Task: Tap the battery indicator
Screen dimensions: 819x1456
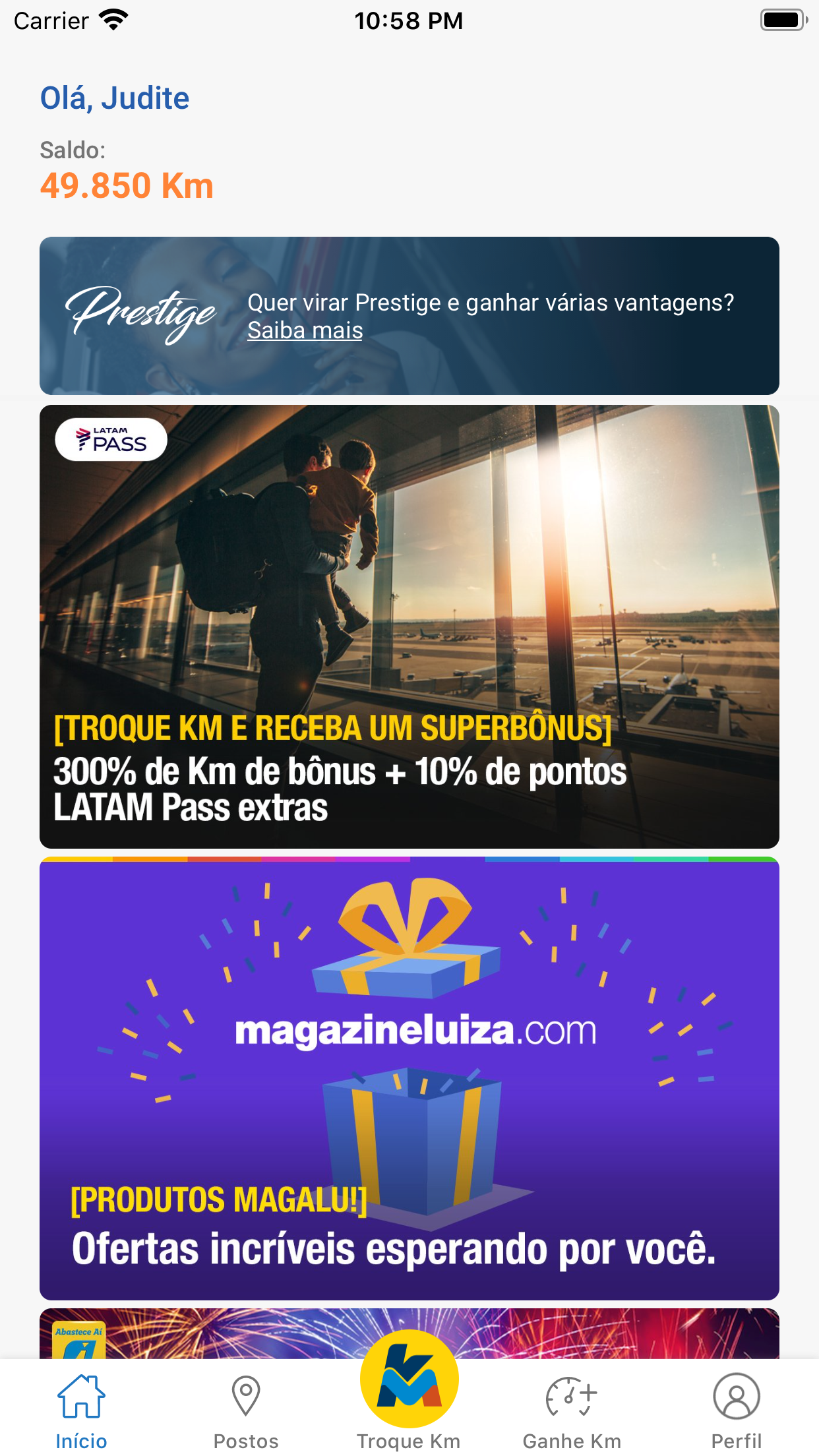Action: pos(782,18)
